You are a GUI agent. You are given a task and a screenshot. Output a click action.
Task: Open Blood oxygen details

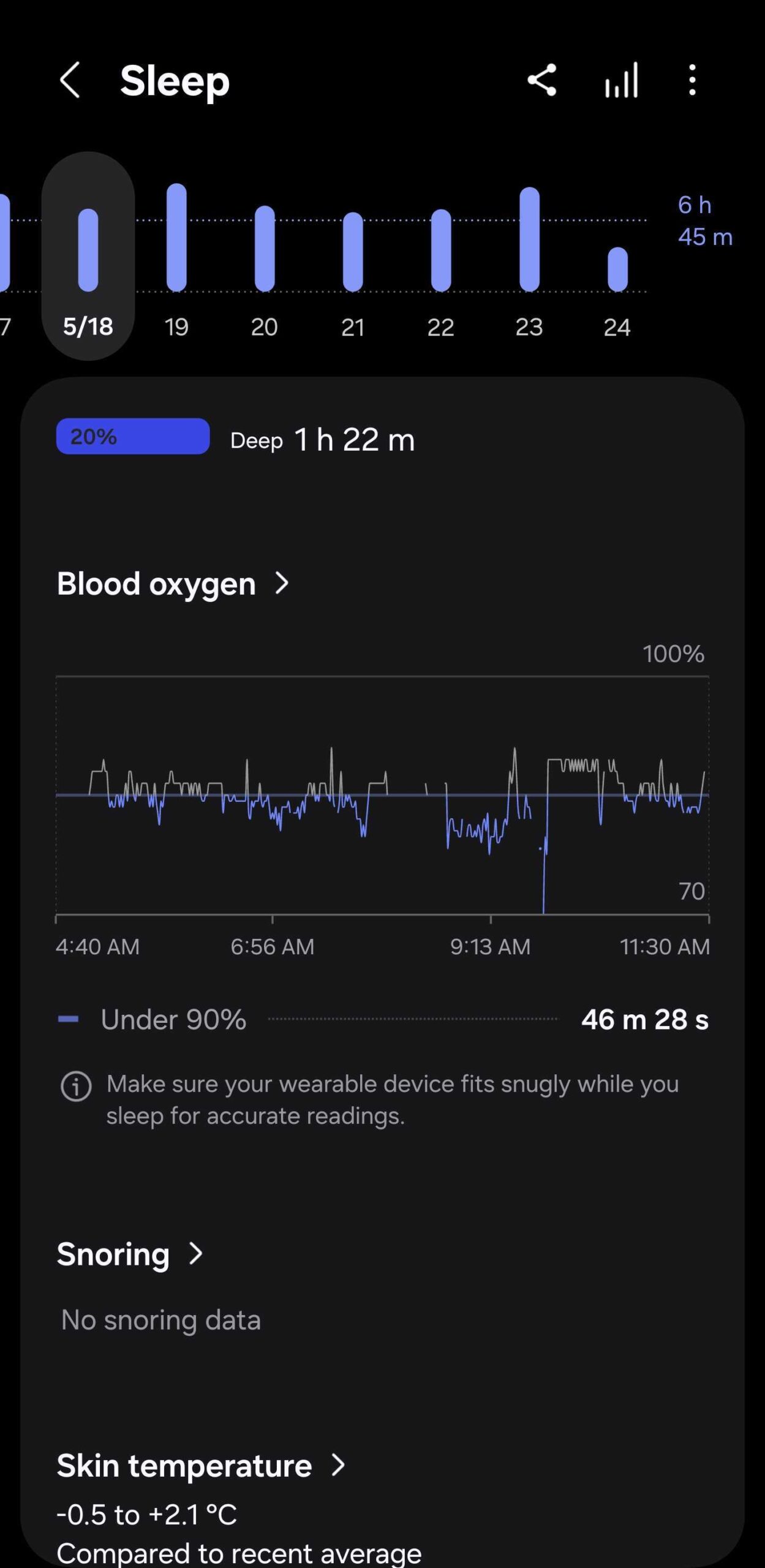point(157,584)
